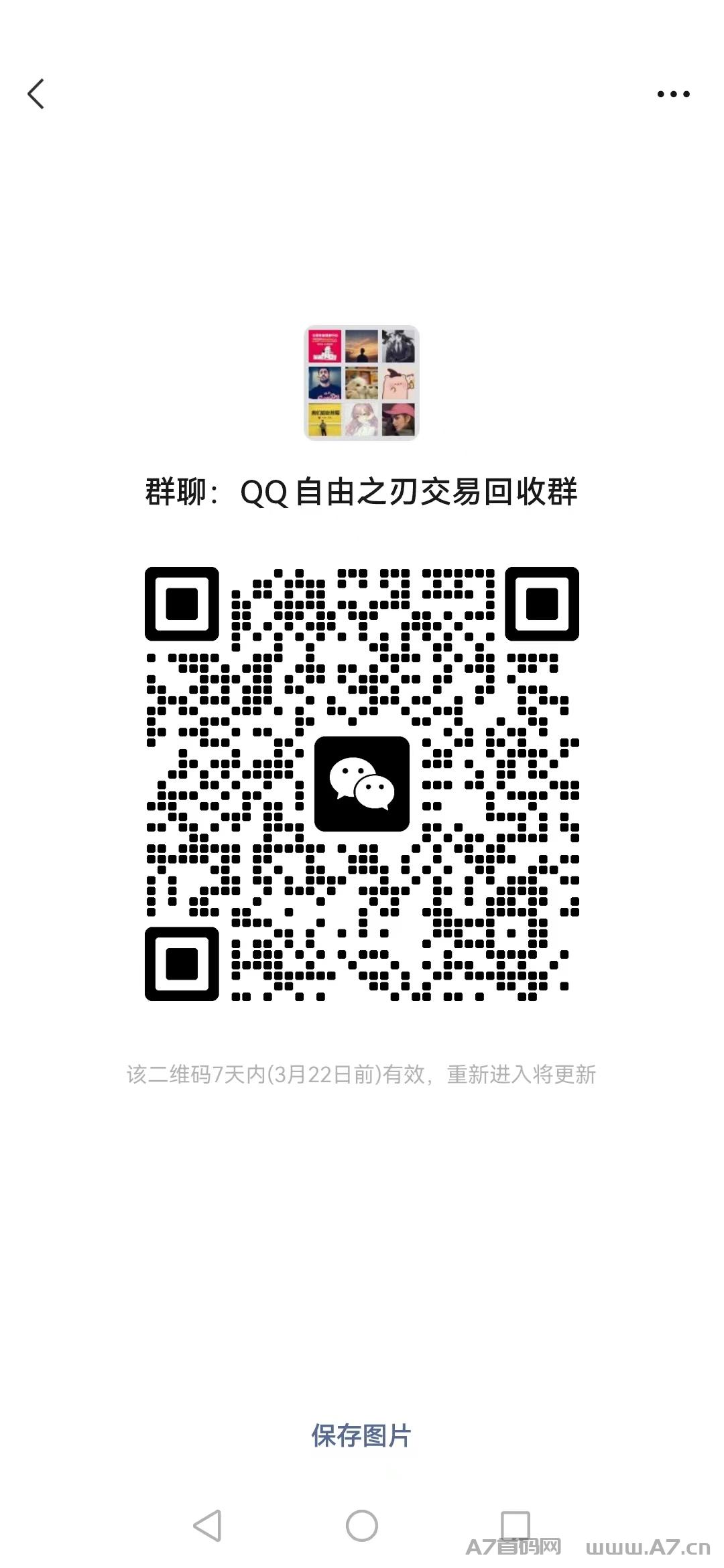Go back using the top-left arrow
This screenshot has width=724, height=1568.
pyautogui.click(x=36, y=94)
